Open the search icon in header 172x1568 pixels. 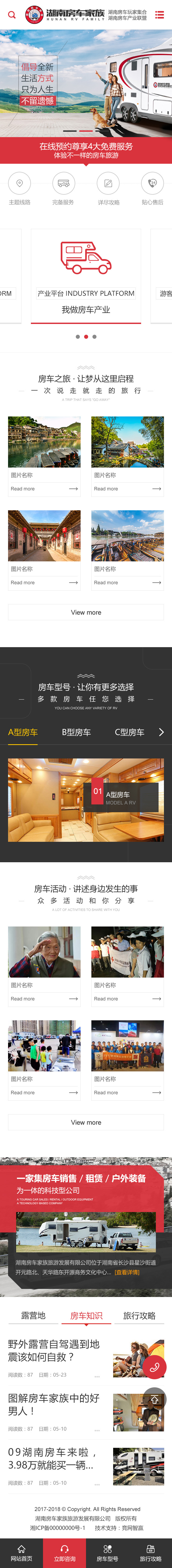(12, 15)
